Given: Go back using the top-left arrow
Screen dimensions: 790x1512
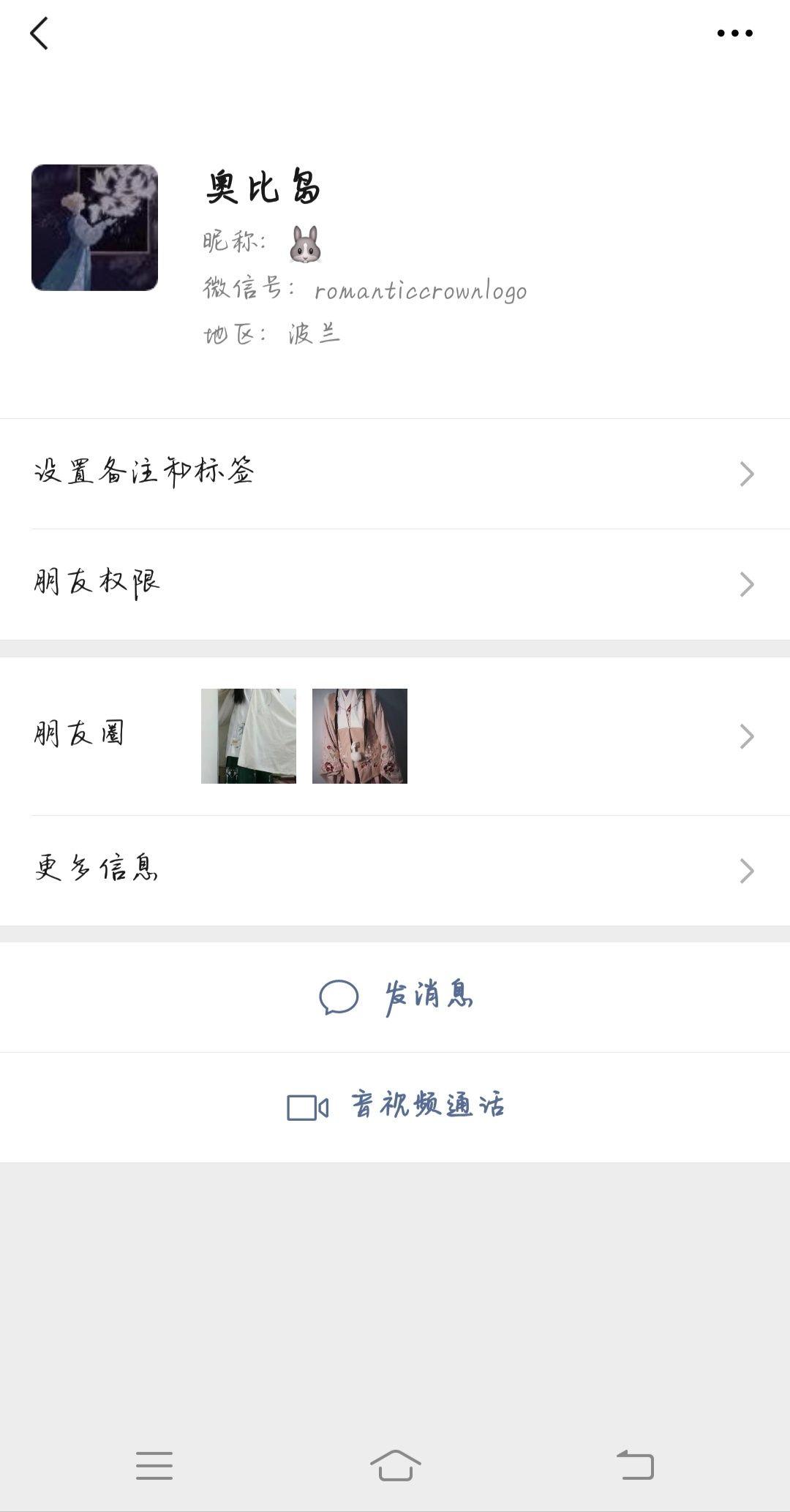Looking at the screenshot, I should [39, 34].
